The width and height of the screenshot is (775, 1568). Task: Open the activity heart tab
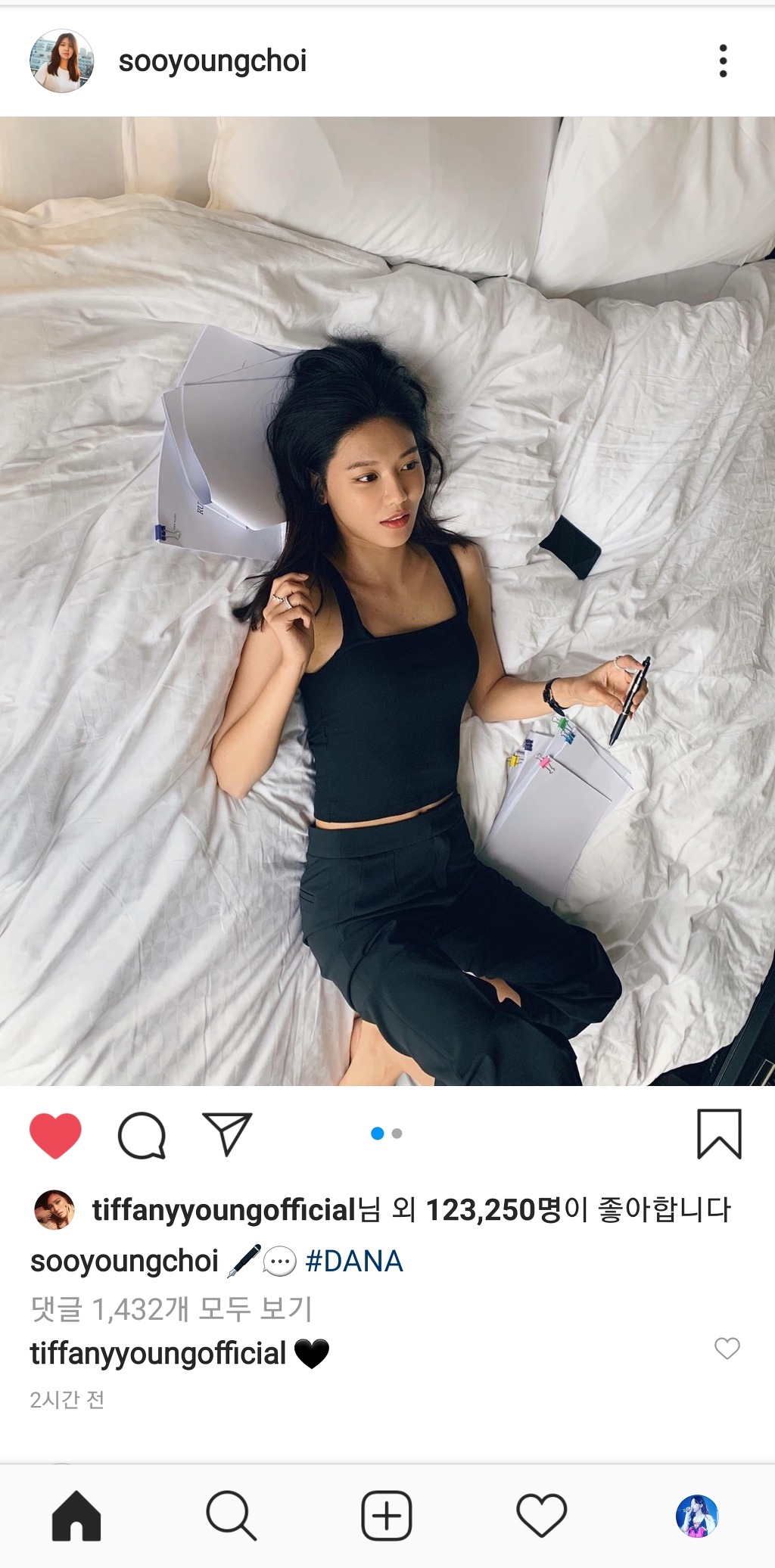point(541,1516)
